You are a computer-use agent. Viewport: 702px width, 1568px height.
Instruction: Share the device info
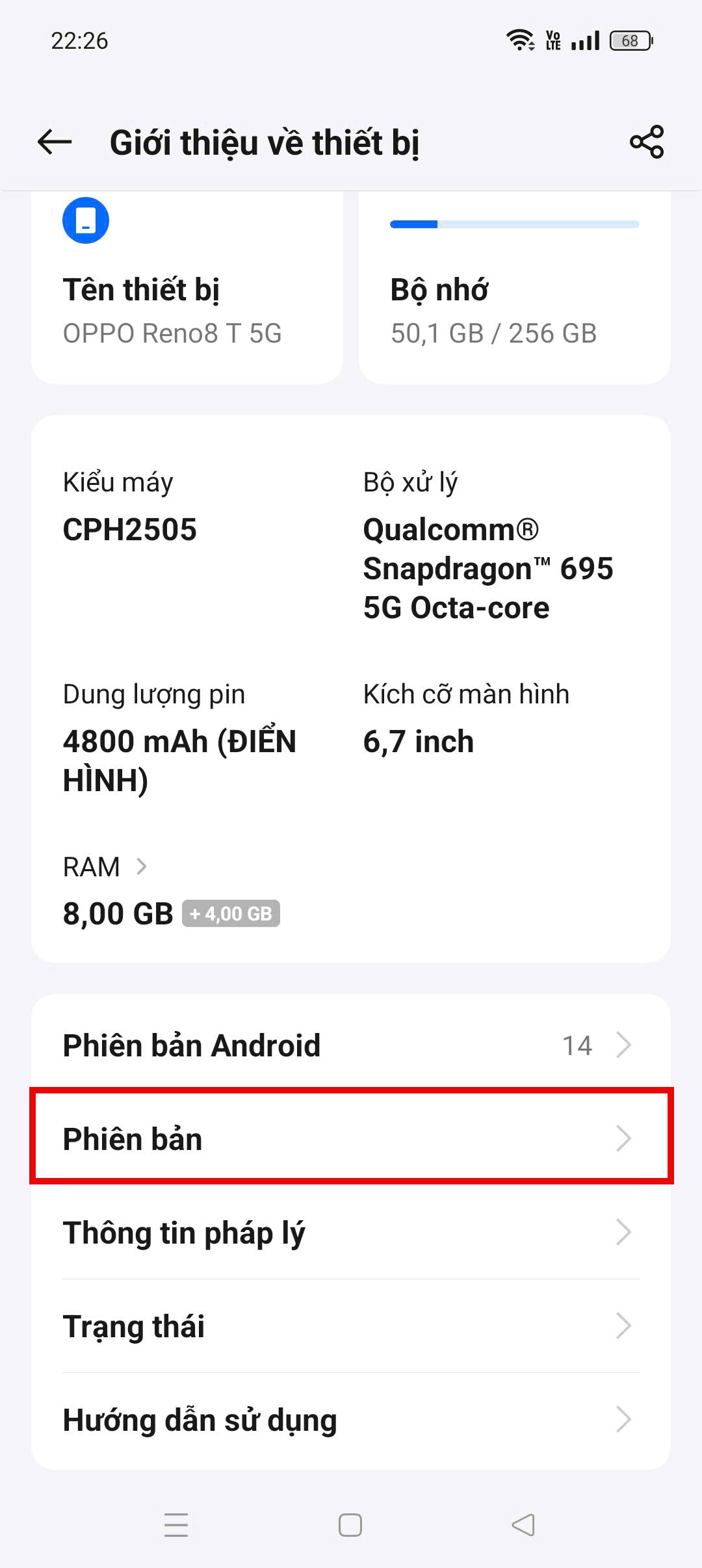coord(646,142)
